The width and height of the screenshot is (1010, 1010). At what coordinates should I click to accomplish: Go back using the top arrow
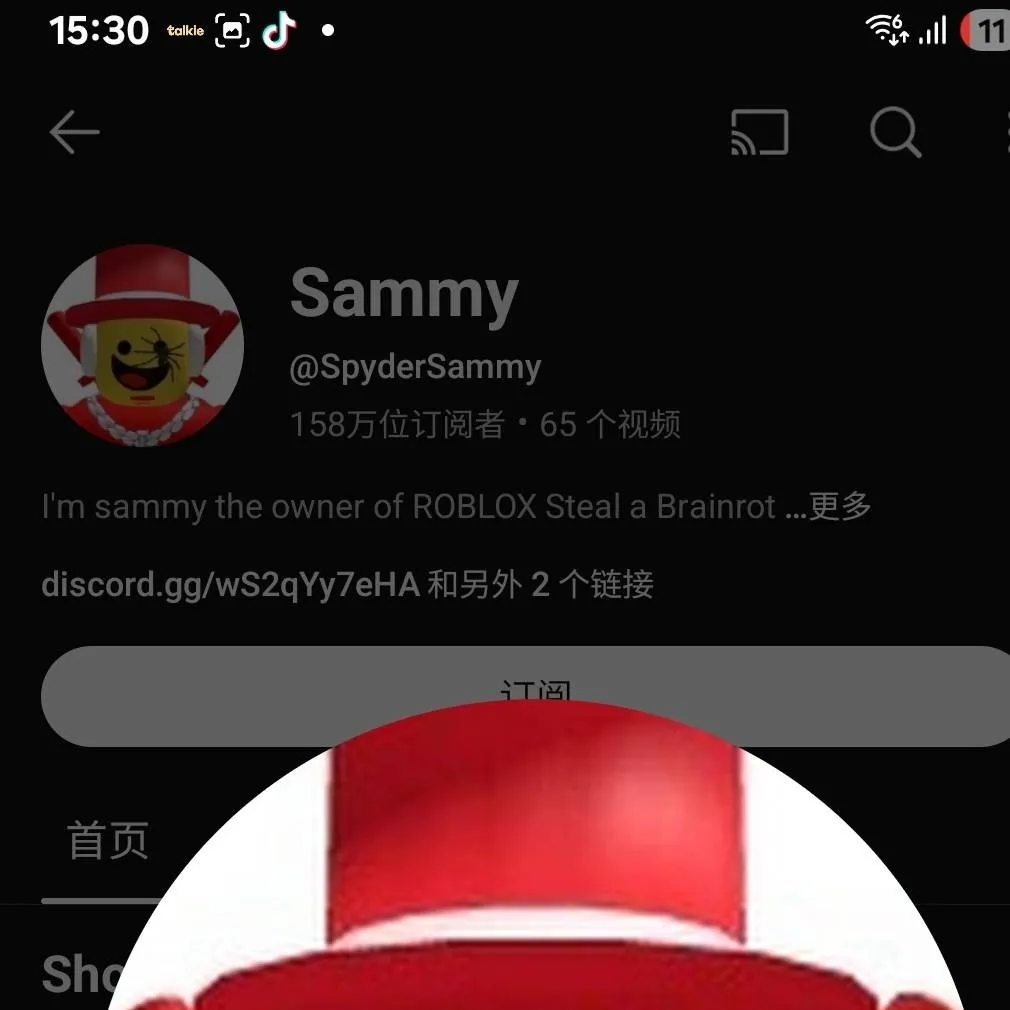[74, 132]
